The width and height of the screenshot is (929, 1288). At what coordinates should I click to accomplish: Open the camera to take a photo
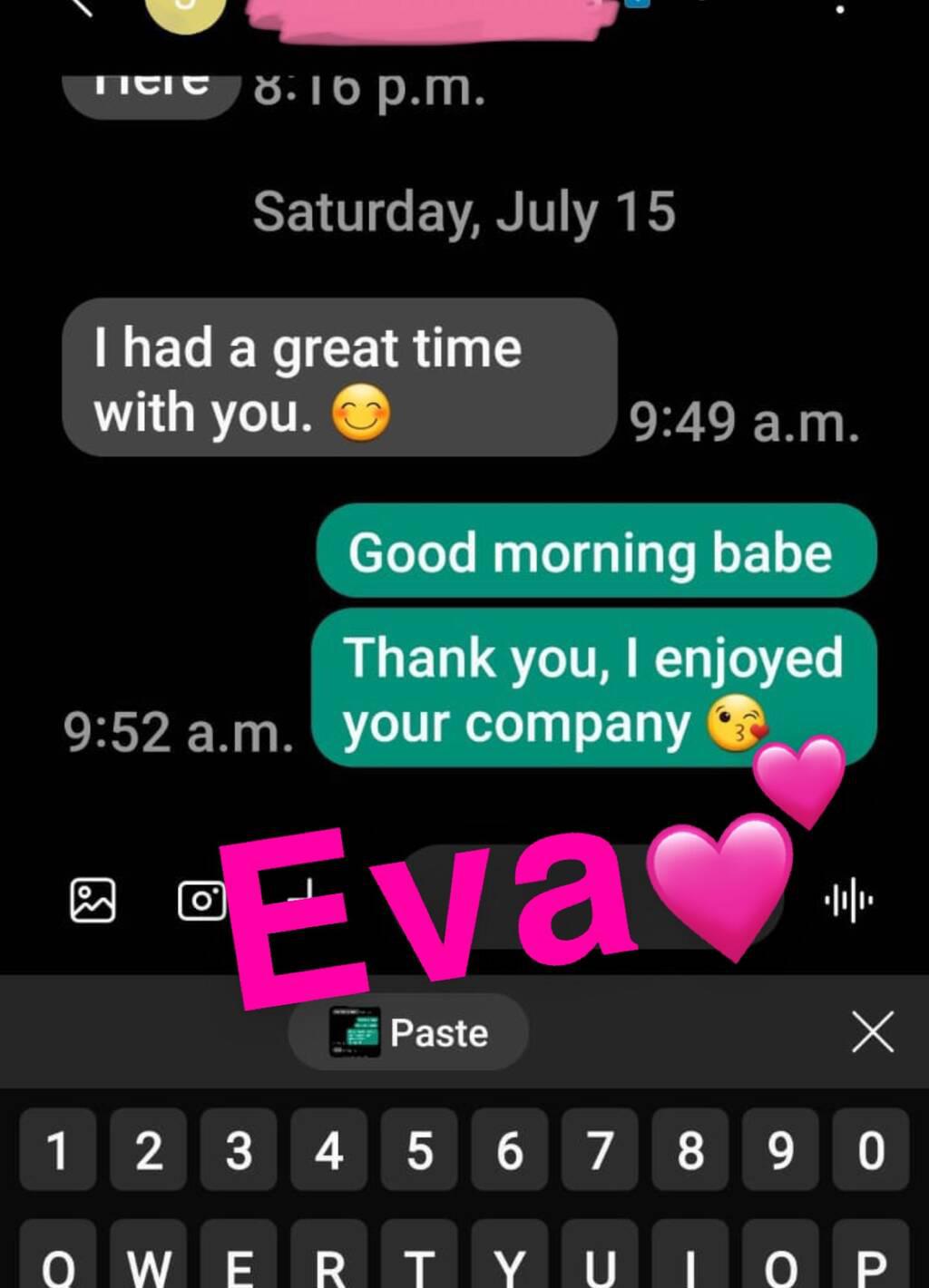201,900
